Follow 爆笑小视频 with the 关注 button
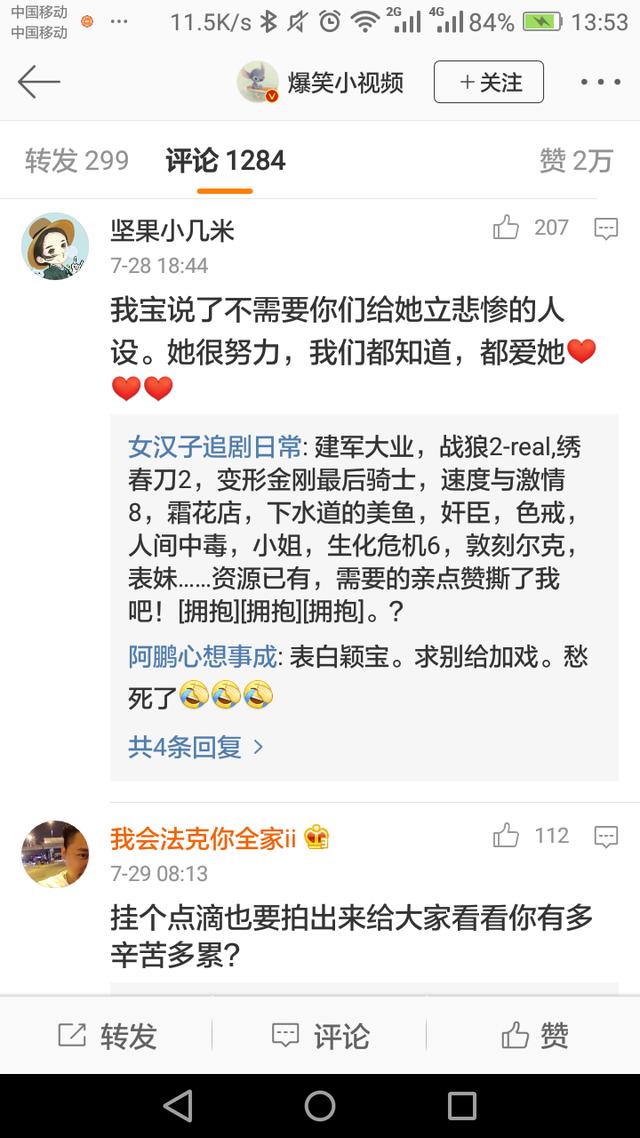The width and height of the screenshot is (640, 1138). click(488, 82)
